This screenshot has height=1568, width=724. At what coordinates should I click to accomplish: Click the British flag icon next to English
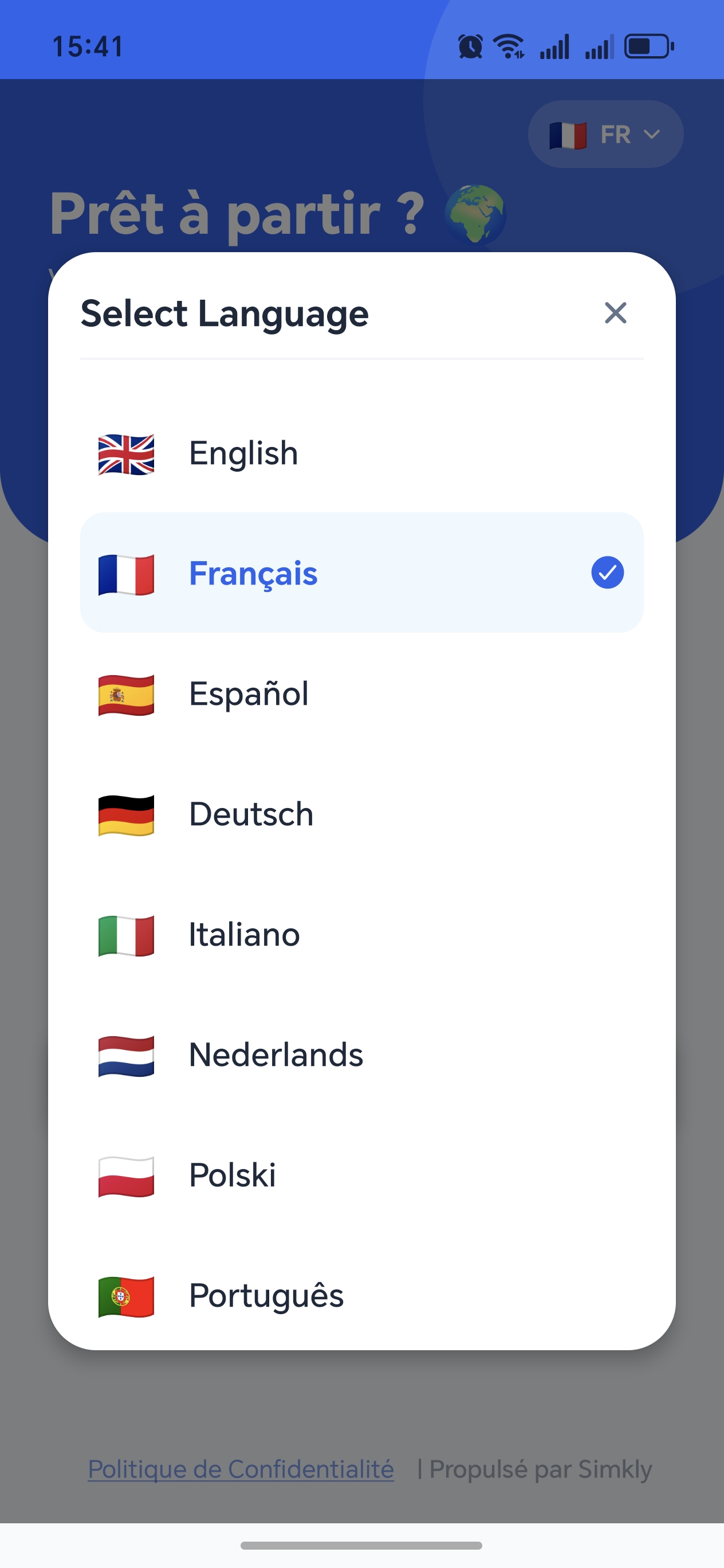click(x=126, y=453)
